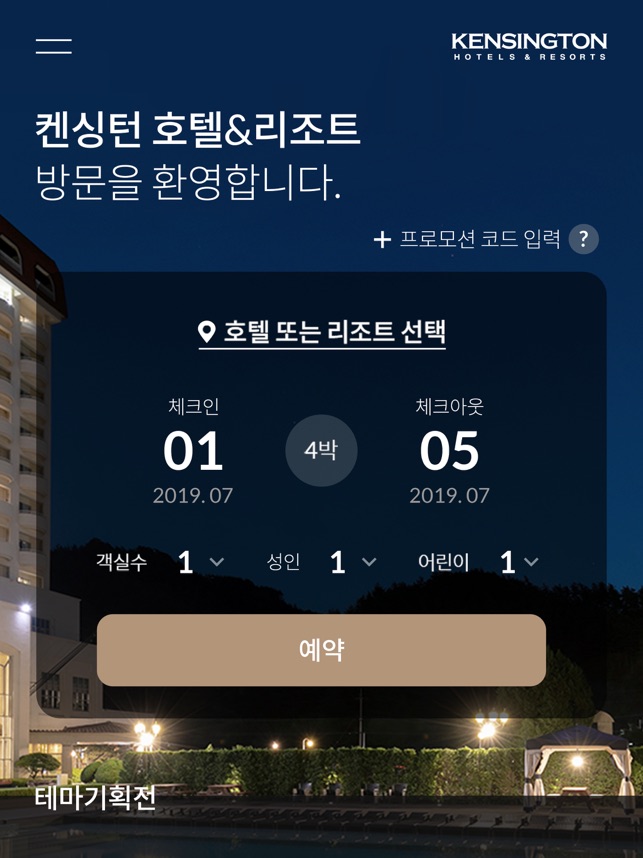Screen dimensions: 643x858
Task: Expand the 객실수 room count dropdown
Action: pos(201,562)
